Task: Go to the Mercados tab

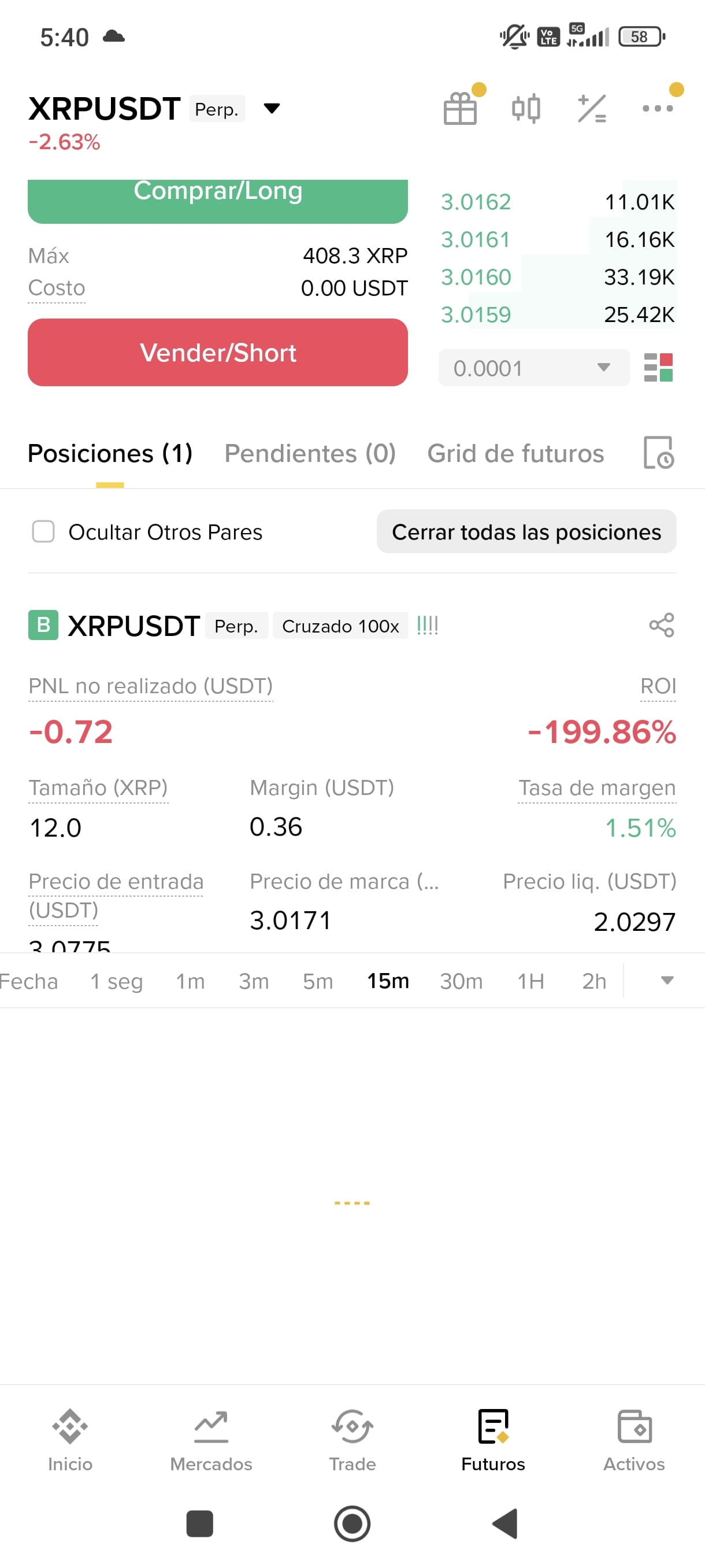Action: pyautogui.click(x=211, y=1440)
